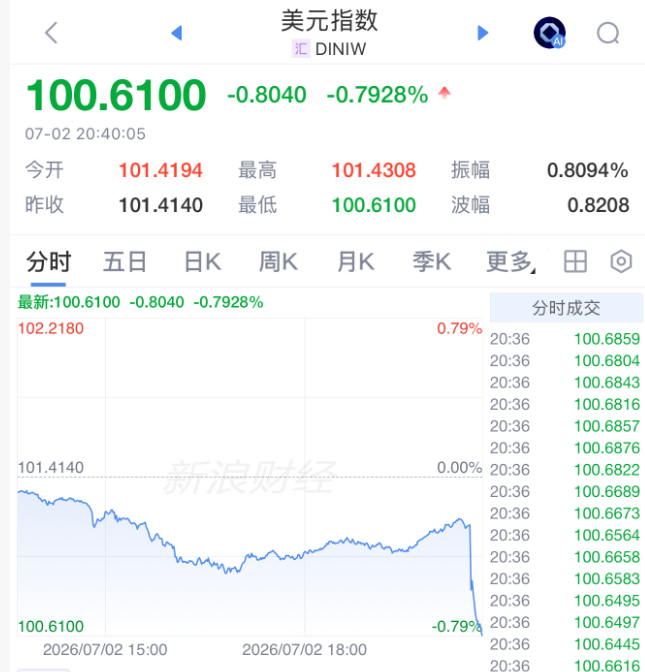Expand the 更多 chart period options
The image size is (645, 672).
(511, 261)
